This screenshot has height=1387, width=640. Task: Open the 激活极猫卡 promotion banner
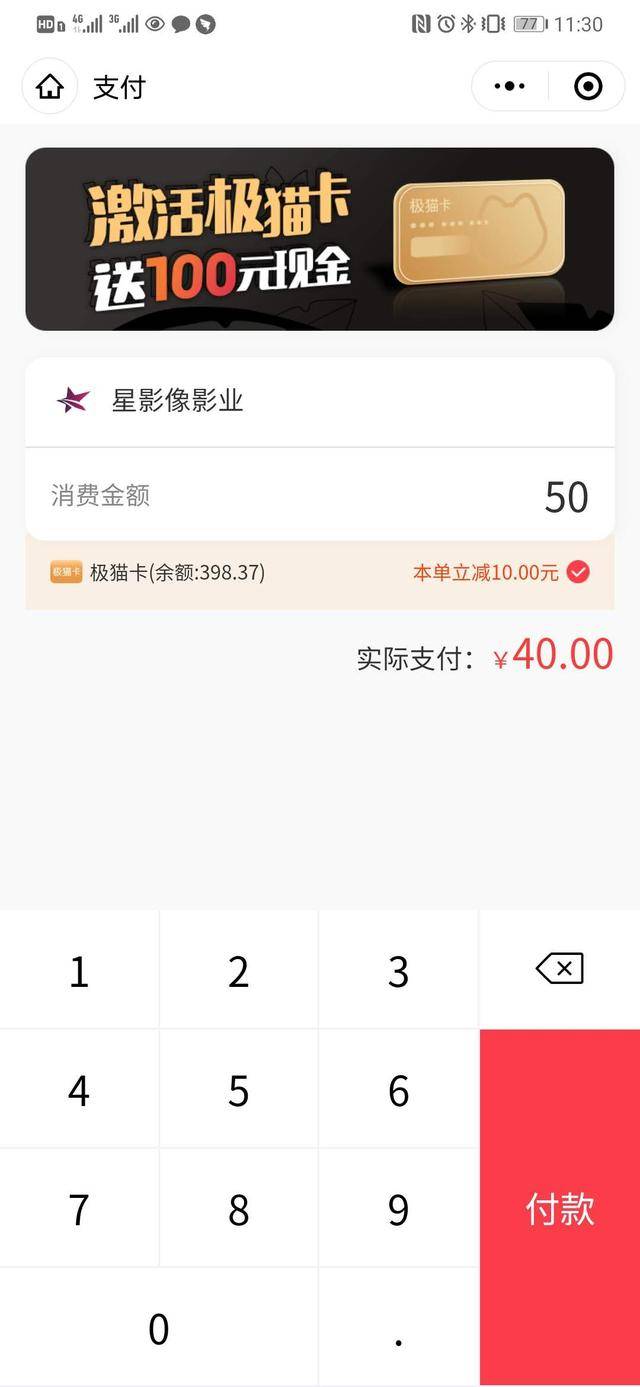pos(320,239)
